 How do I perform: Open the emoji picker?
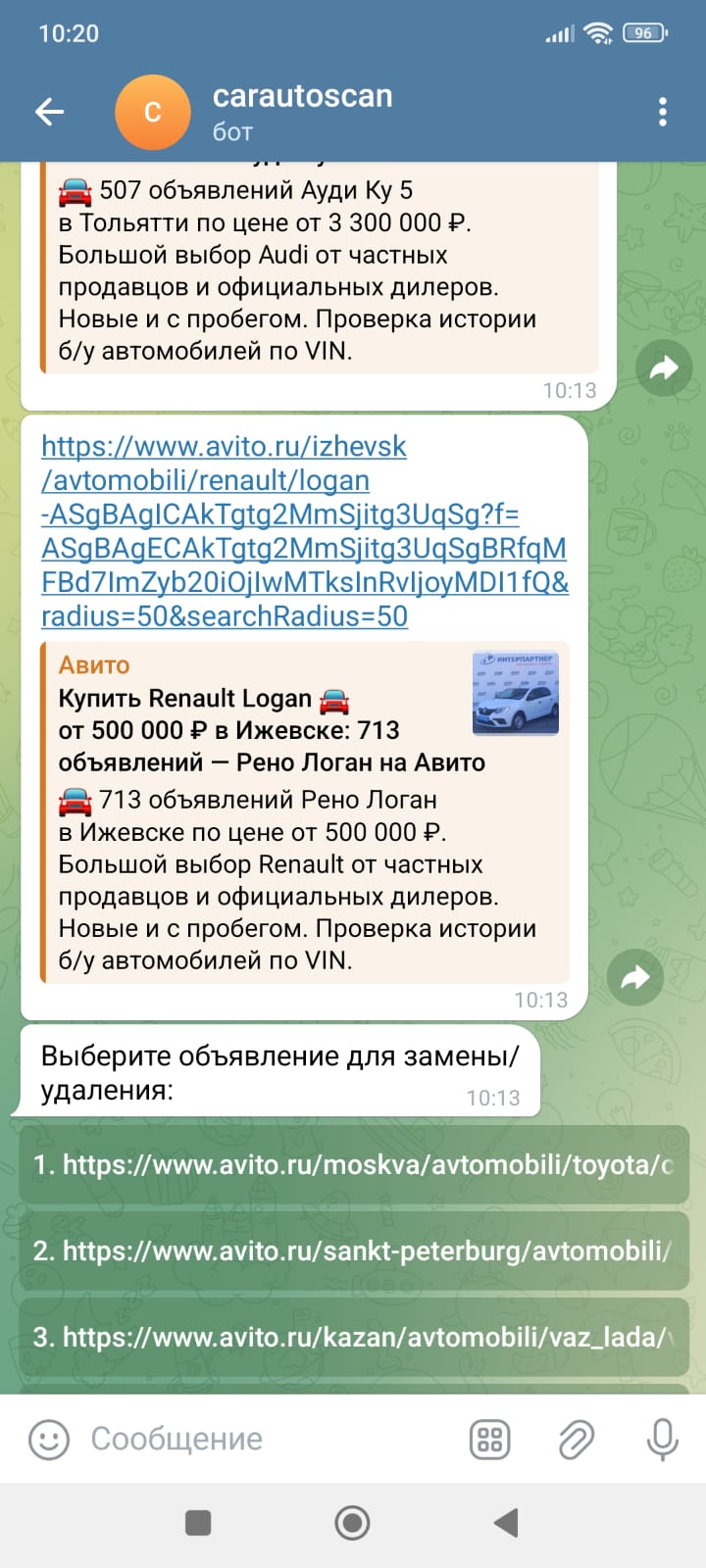[x=48, y=1440]
